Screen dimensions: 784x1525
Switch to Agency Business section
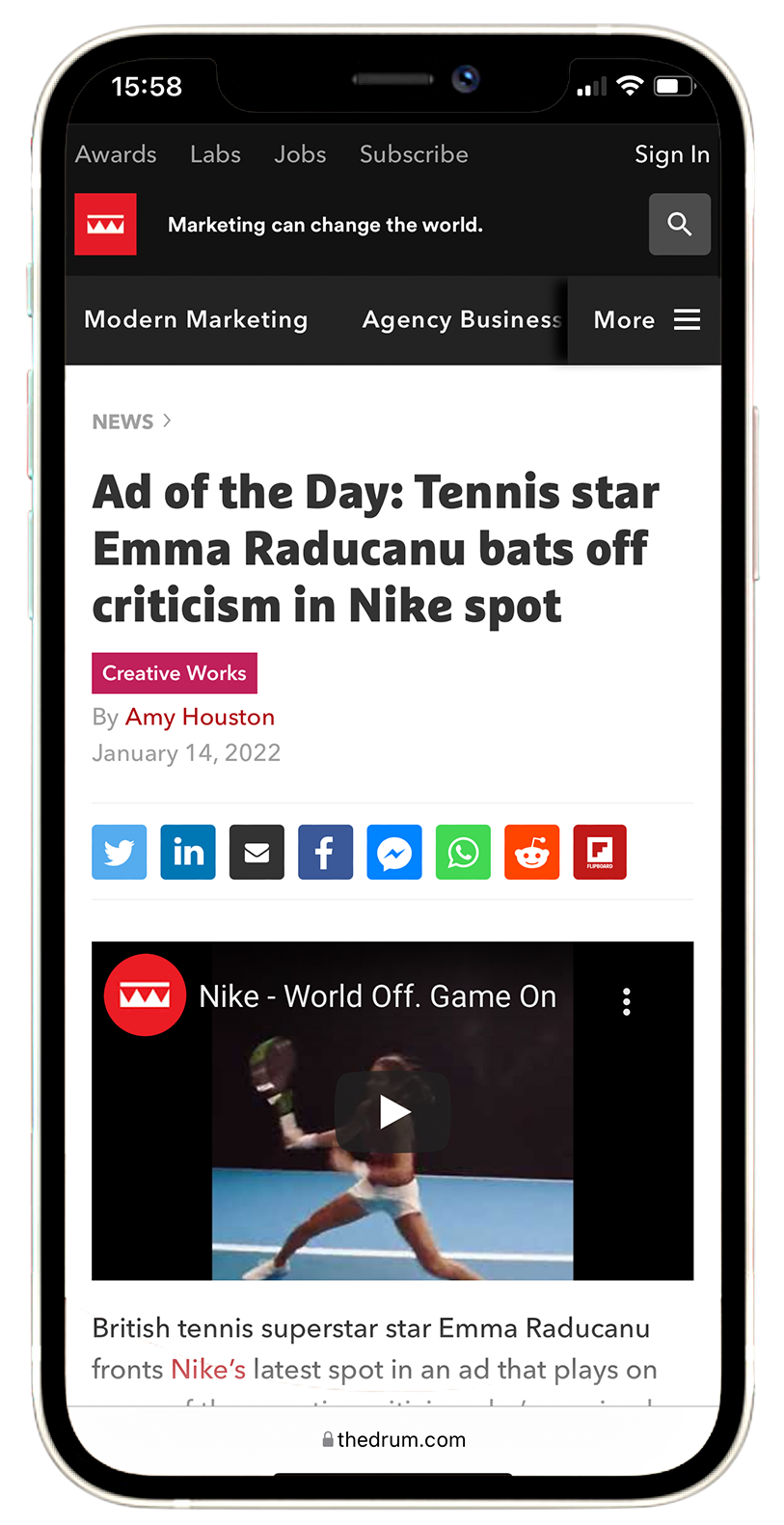click(461, 320)
